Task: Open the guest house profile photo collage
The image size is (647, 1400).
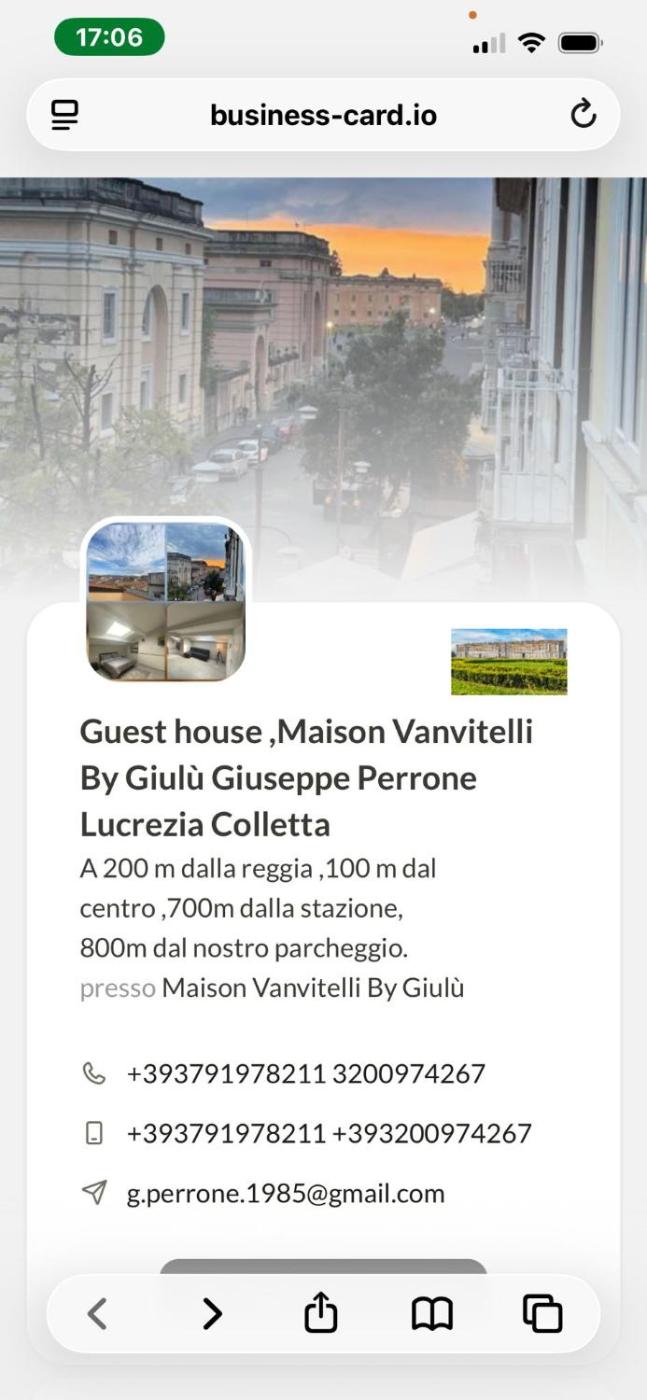Action: (x=166, y=601)
